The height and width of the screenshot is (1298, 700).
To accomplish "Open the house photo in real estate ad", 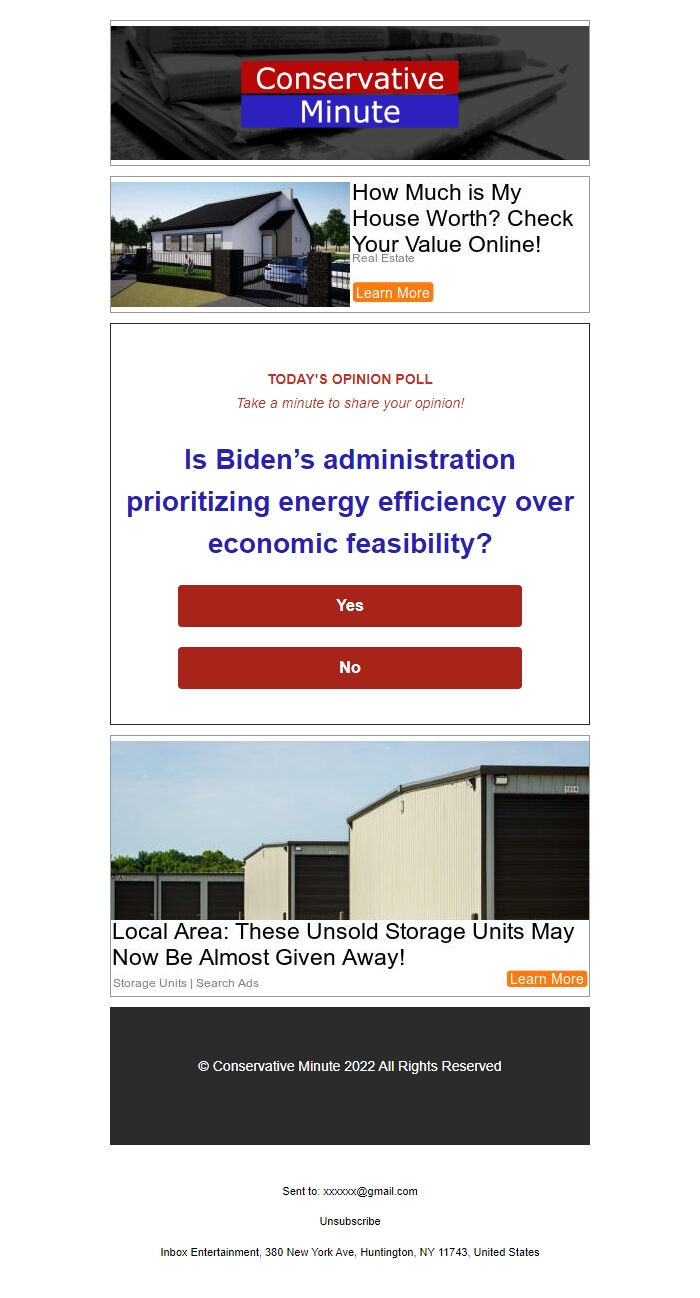I will click(230, 244).
